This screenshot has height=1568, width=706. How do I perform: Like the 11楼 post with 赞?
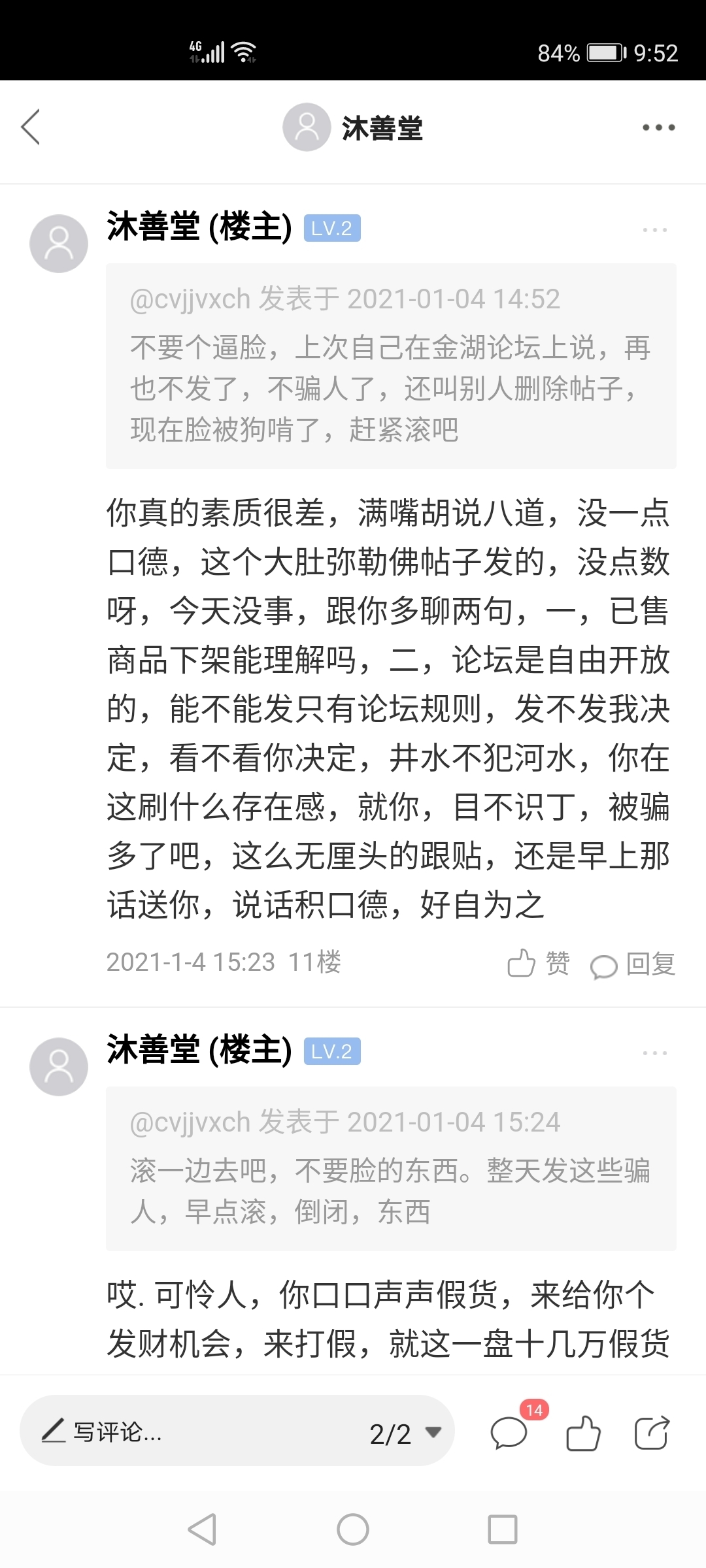point(539,963)
